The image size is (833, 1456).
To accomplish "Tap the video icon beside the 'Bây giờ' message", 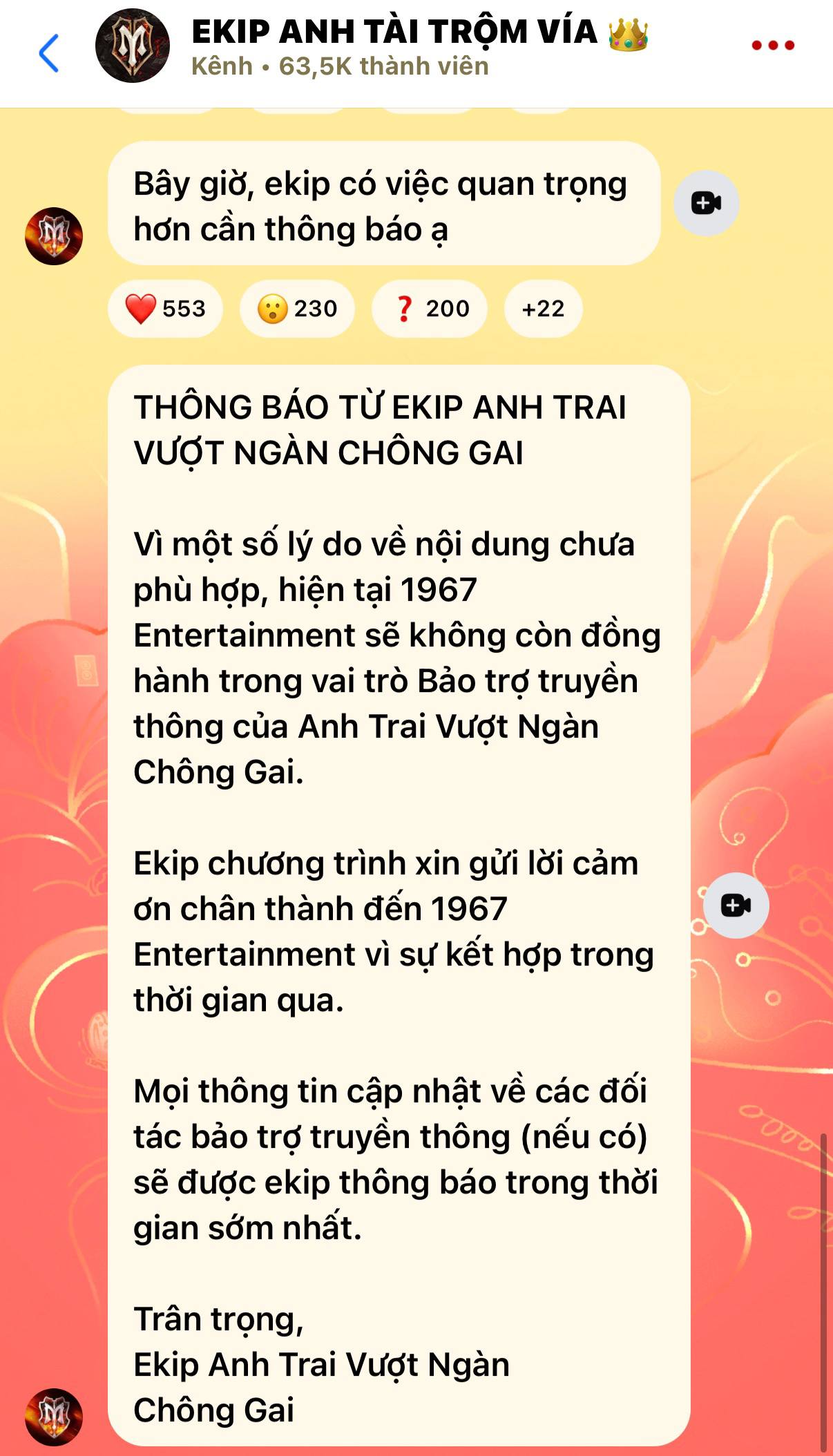I will 706,203.
